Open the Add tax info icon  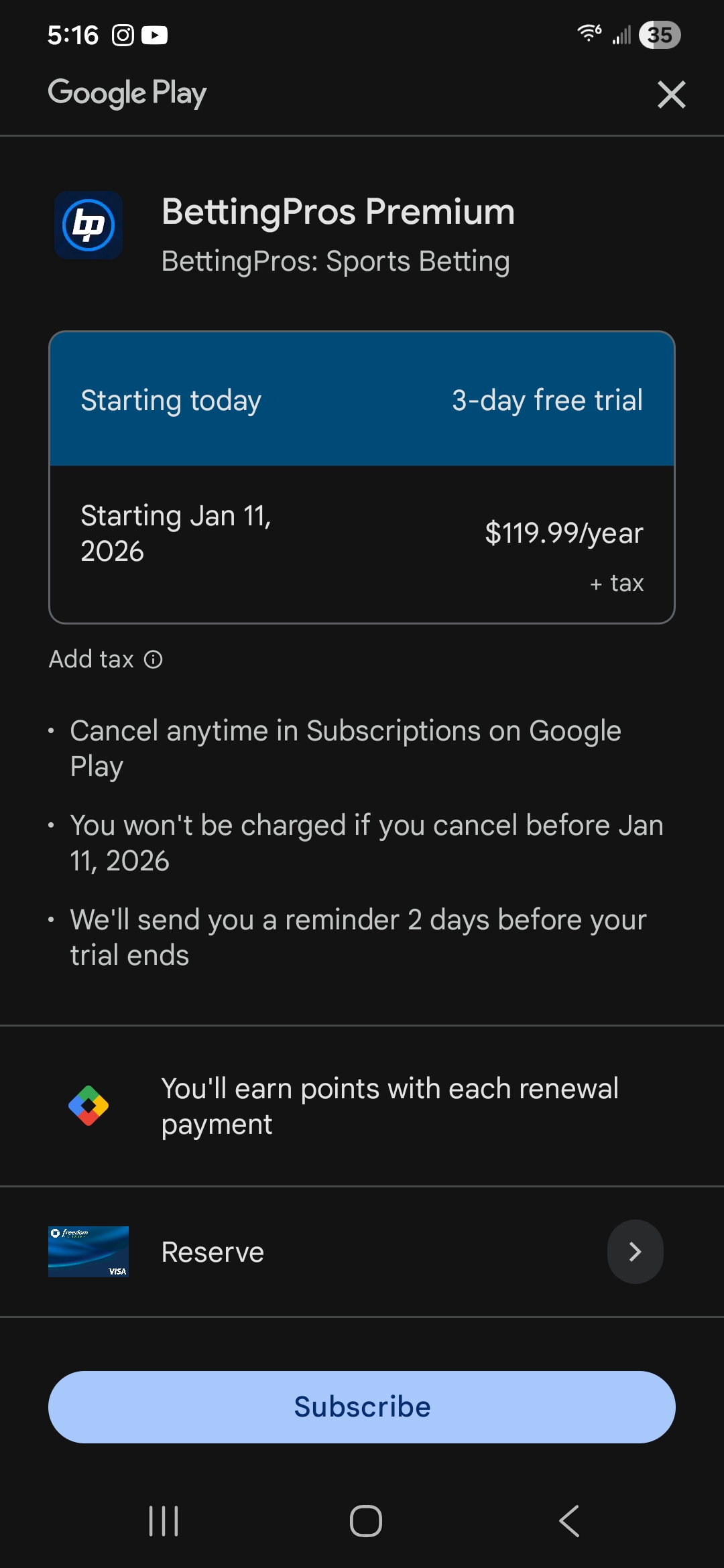tap(154, 660)
